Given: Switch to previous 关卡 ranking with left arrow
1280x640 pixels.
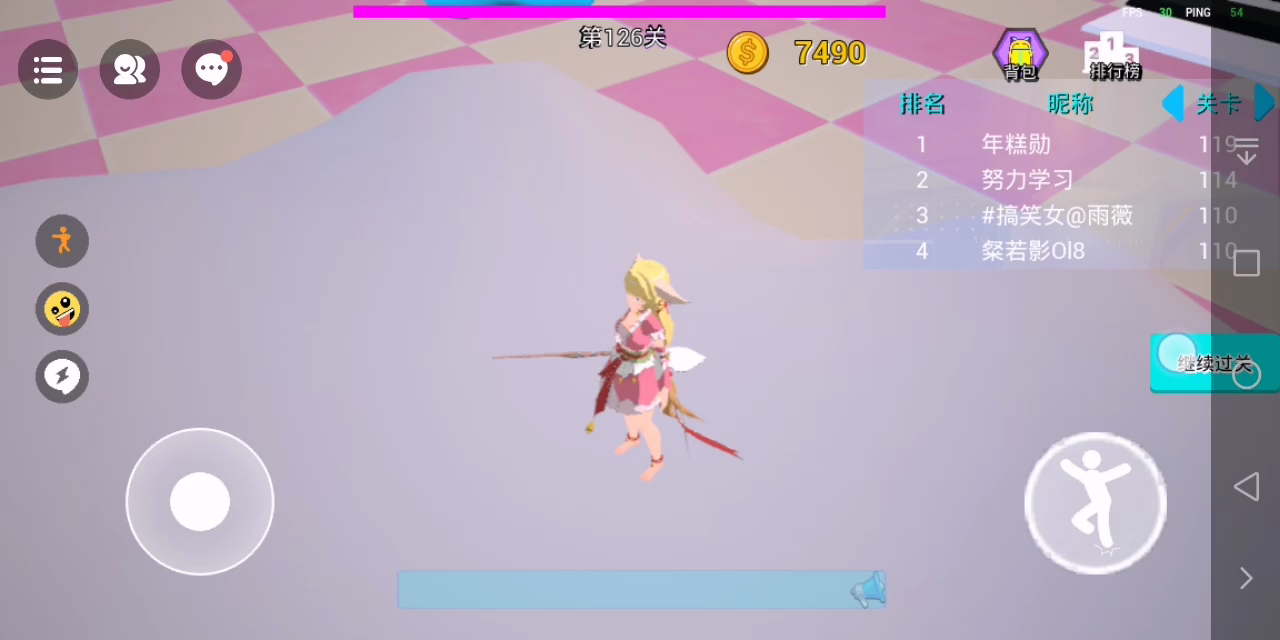Looking at the screenshot, I should 1172,103.
